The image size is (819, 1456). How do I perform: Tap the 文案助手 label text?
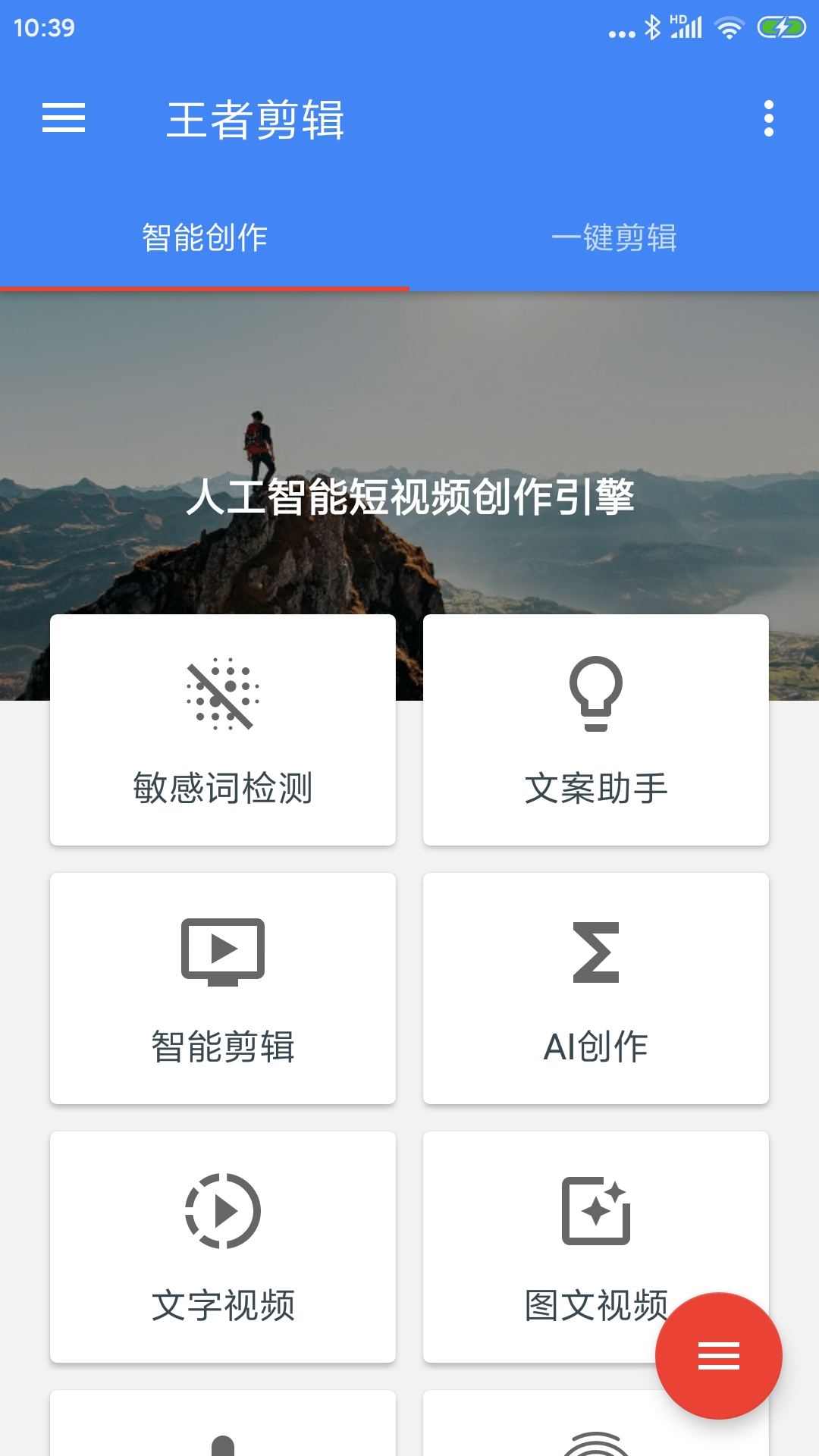click(x=596, y=789)
